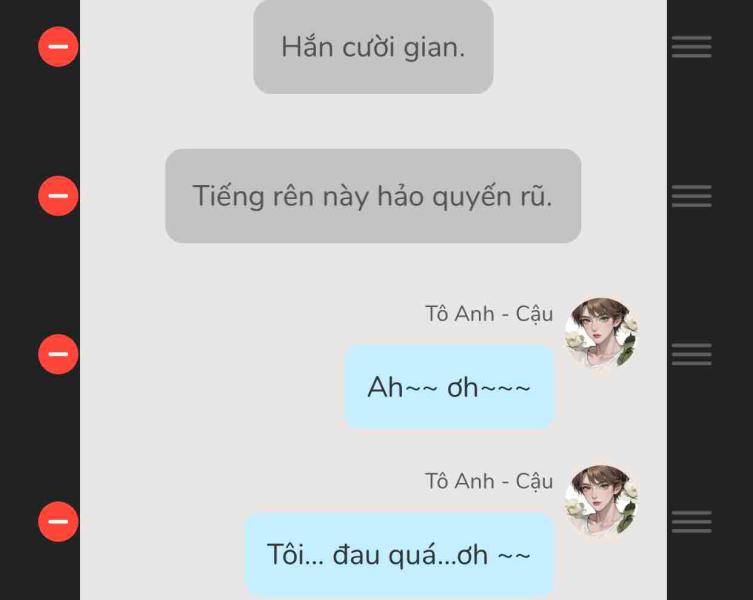Image resolution: width=753 pixels, height=600 pixels.
Task: Tap reorder handle beside 'Tôi... đau quá...ơh ~~'
Action: [691, 521]
